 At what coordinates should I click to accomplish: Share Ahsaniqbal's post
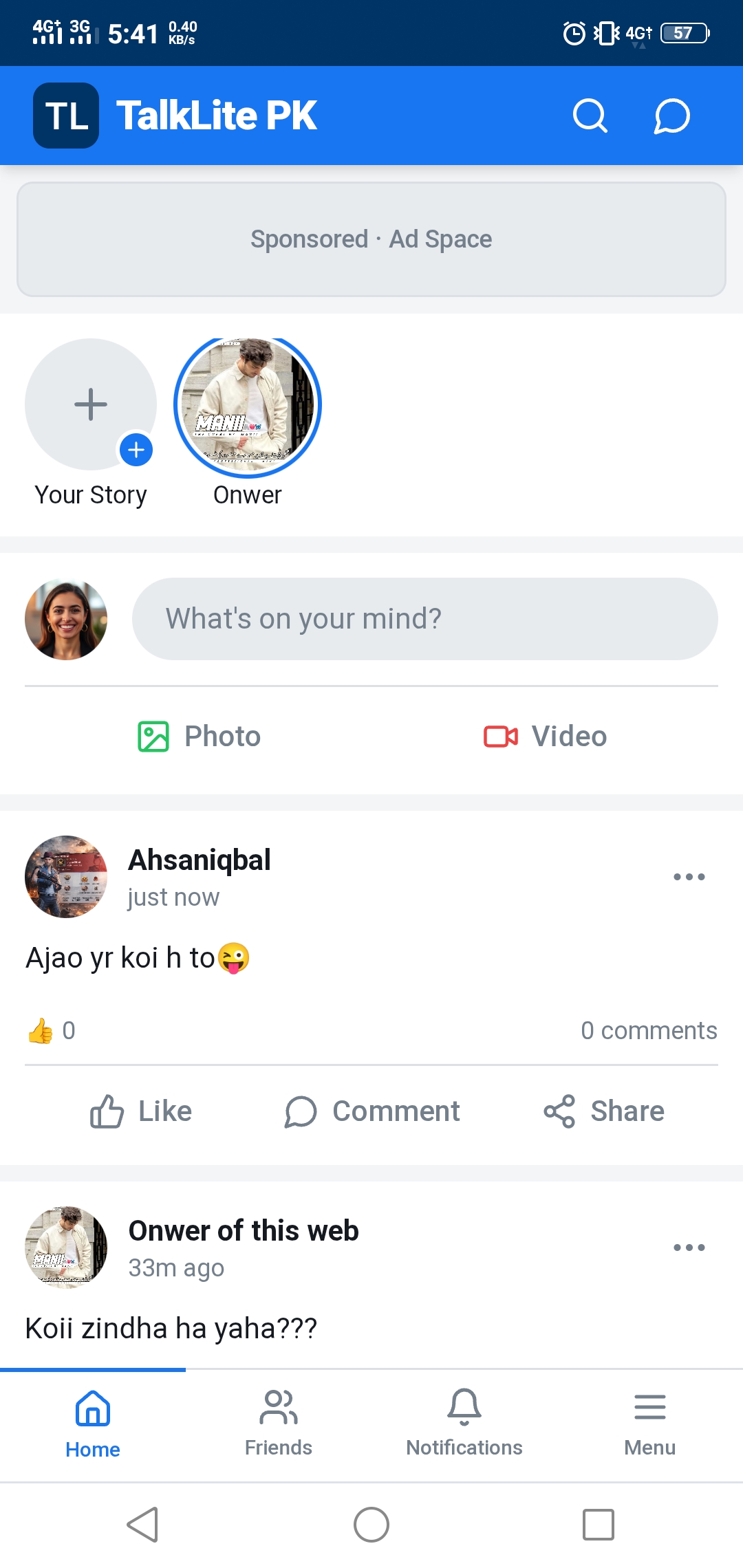(604, 1111)
